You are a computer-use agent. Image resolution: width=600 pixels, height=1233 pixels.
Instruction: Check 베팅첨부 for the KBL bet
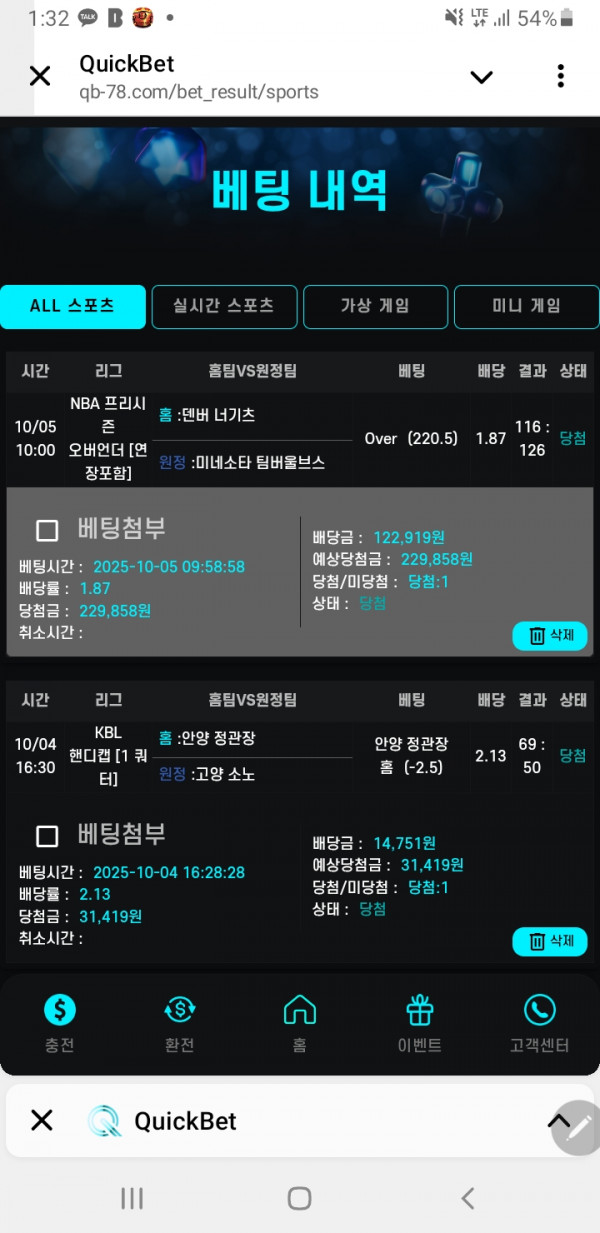click(47, 836)
